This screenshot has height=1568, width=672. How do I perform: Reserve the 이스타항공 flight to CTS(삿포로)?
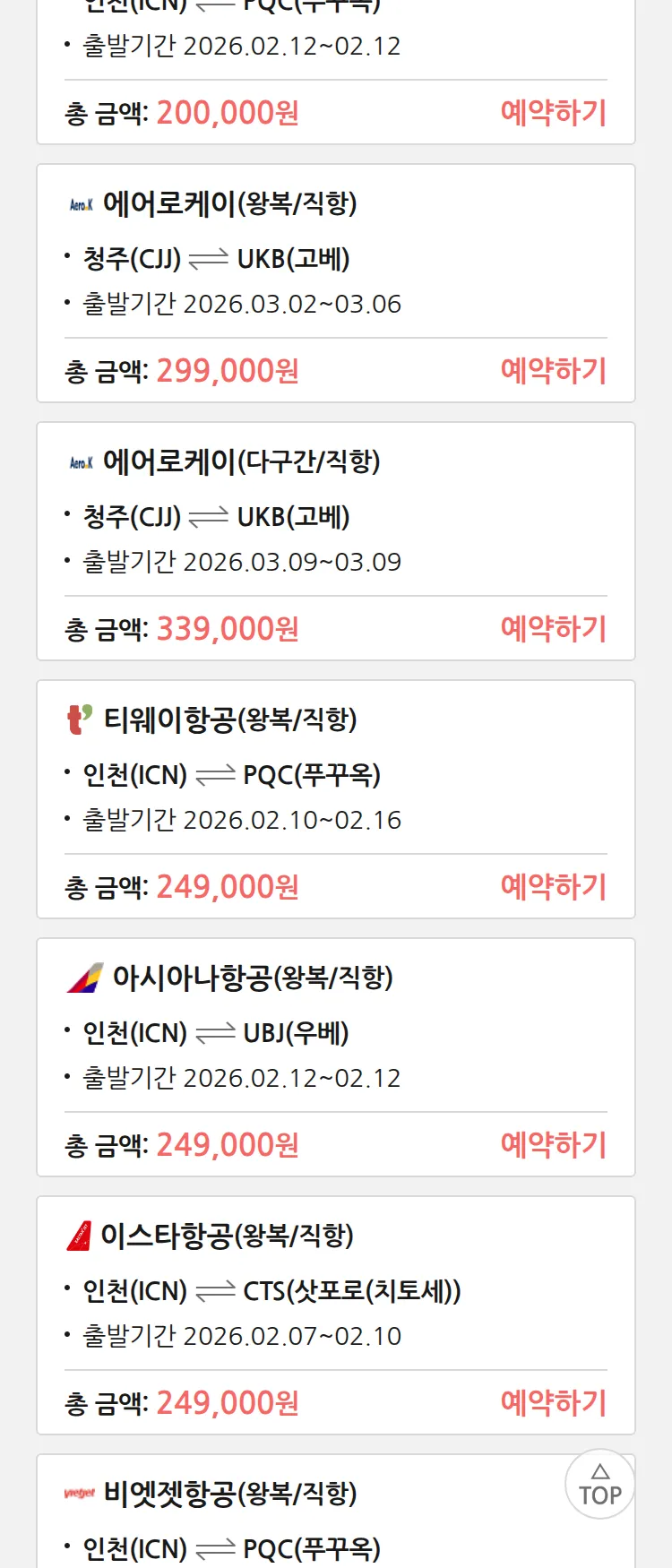(553, 1403)
